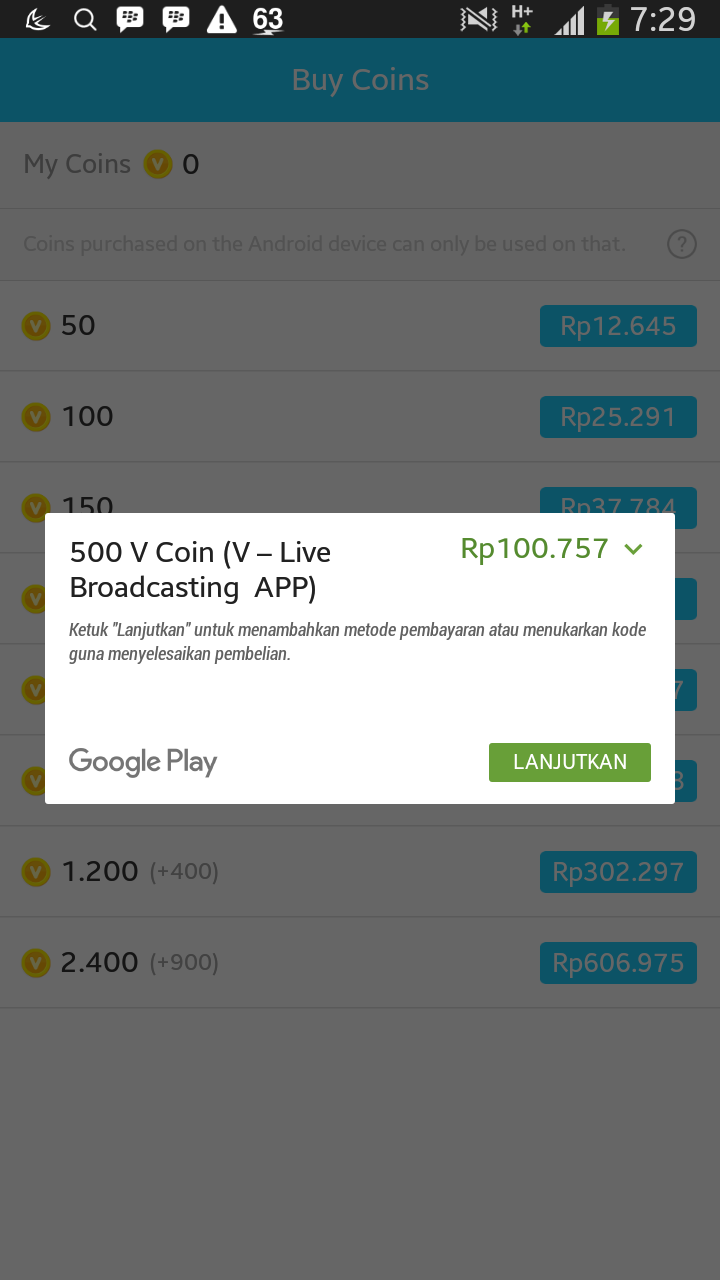Select the Buy Coins title header
Viewport: 720px width, 1280px height.
pos(360,80)
